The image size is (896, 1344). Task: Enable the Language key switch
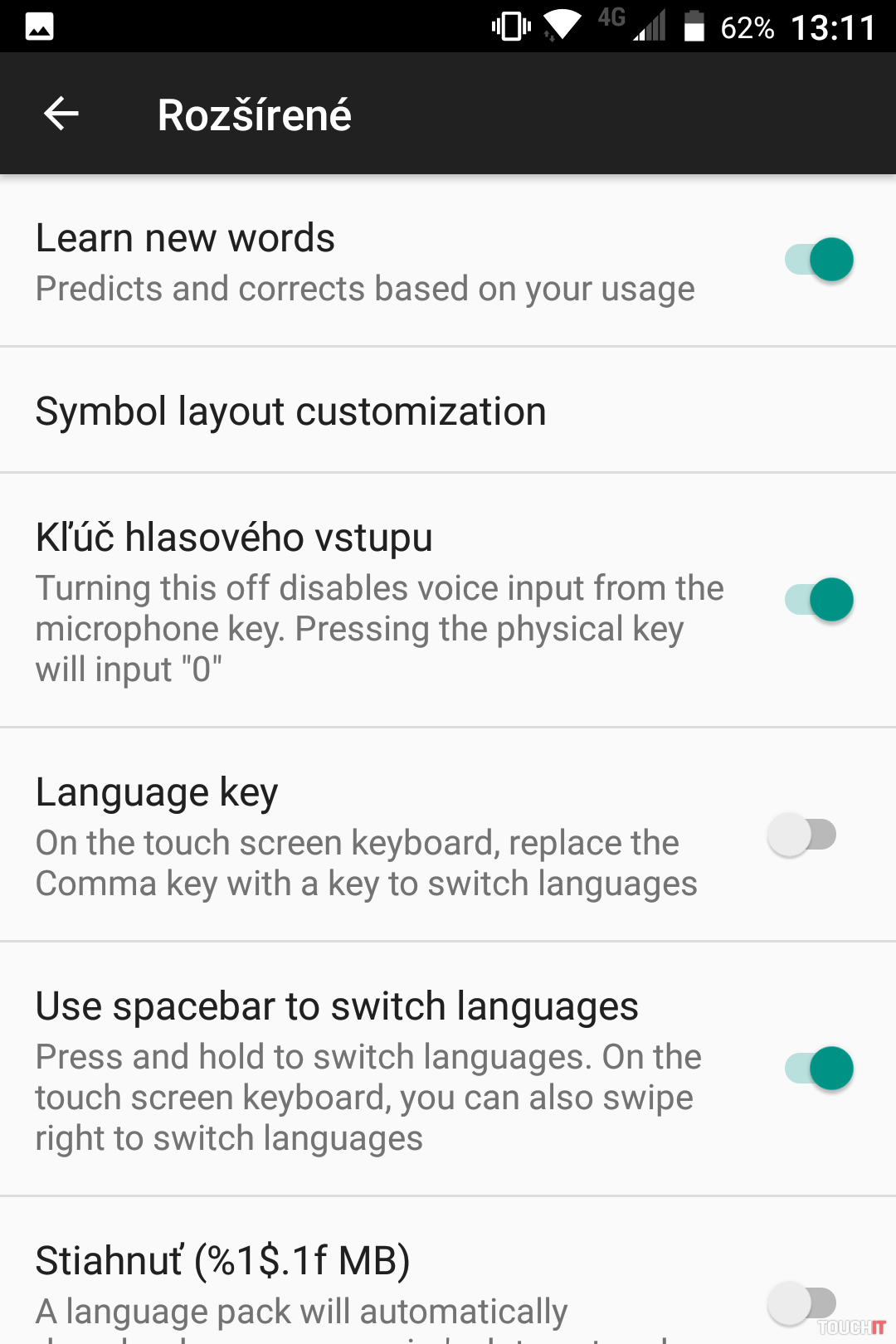pyautogui.click(x=802, y=835)
